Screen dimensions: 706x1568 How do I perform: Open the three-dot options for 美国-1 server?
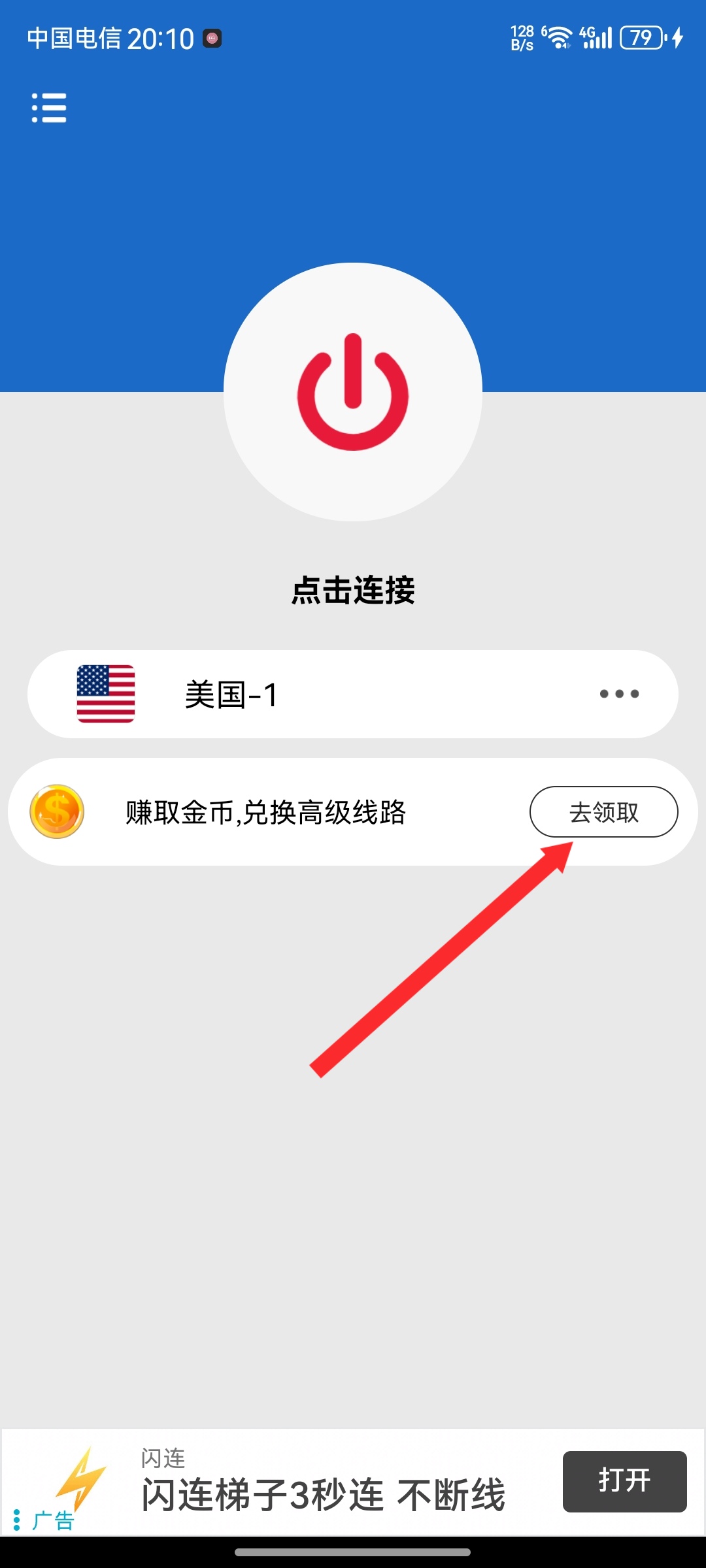pyautogui.click(x=618, y=694)
